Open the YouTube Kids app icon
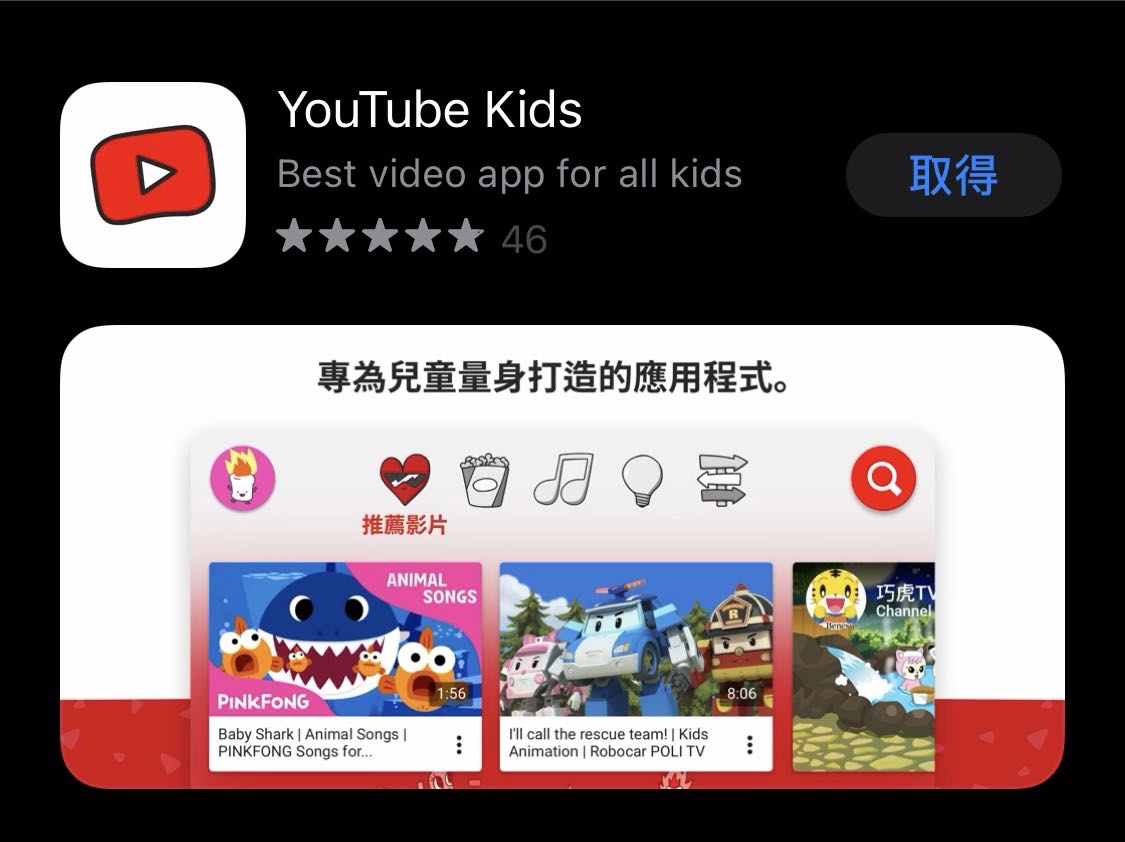 [x=153, y=175]
